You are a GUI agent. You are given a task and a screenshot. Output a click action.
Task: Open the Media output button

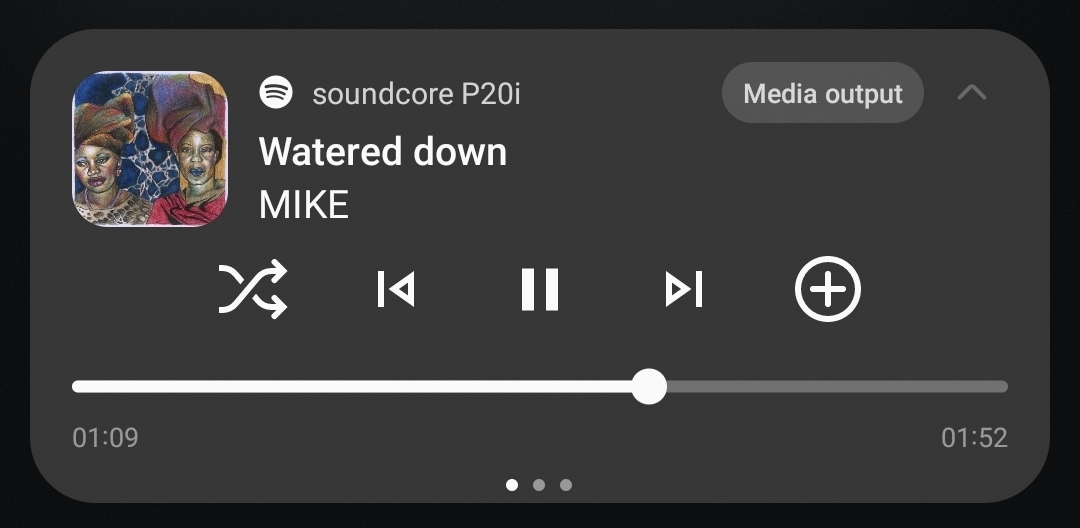click(822, 94)
